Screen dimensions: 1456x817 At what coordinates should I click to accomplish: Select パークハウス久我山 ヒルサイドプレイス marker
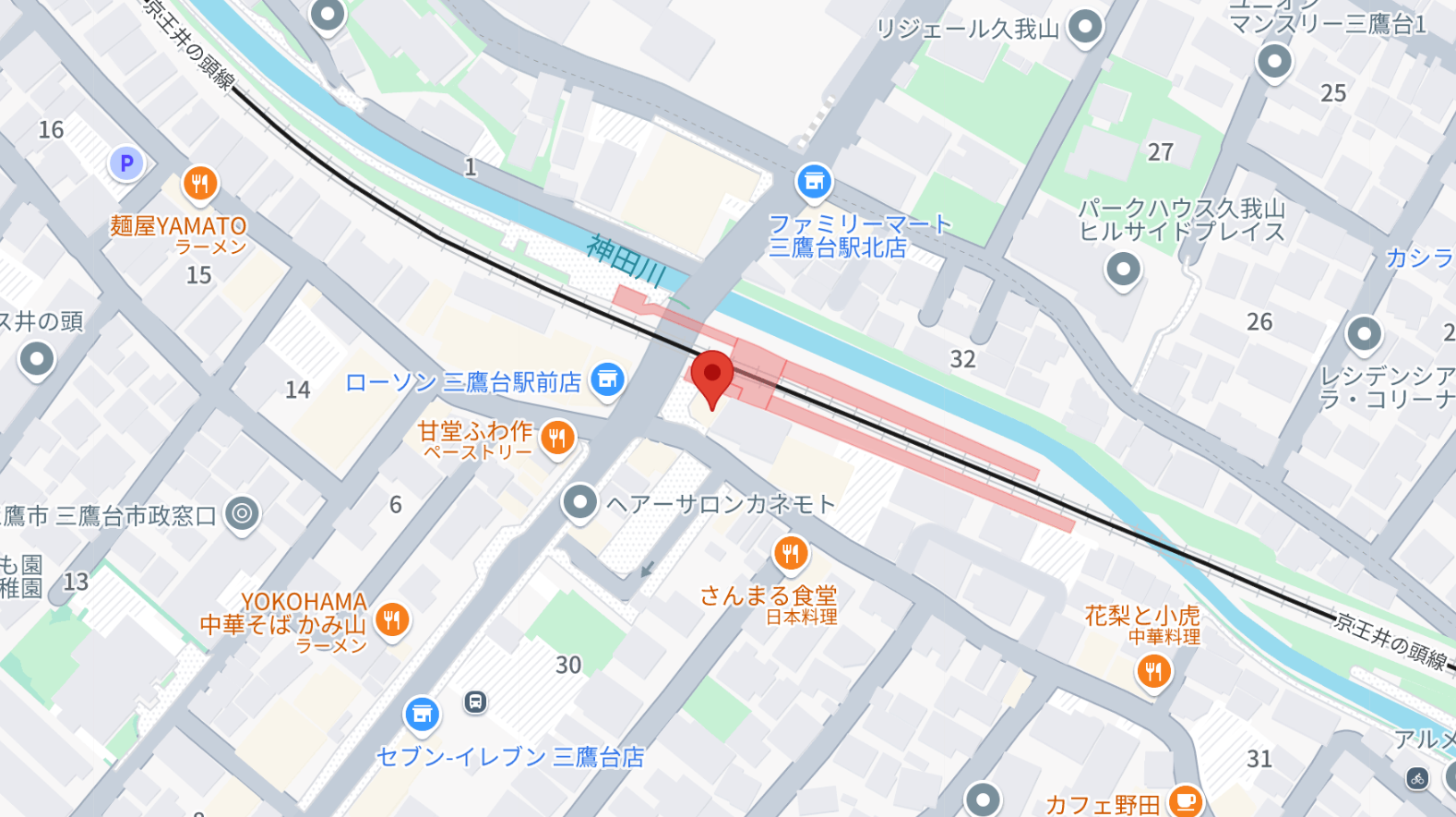(x=1123, y=270)
